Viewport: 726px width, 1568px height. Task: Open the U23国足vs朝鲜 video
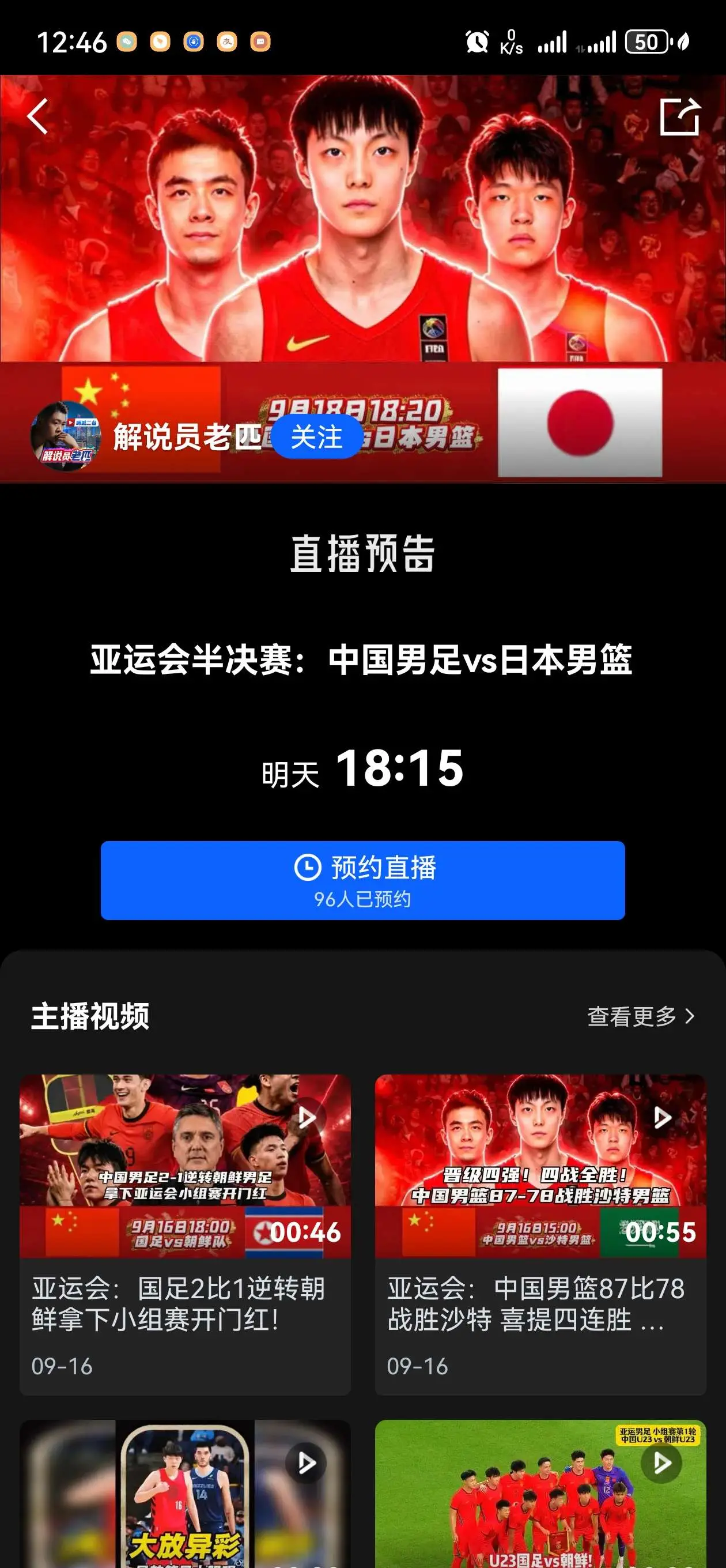[x=540, y=1494]
